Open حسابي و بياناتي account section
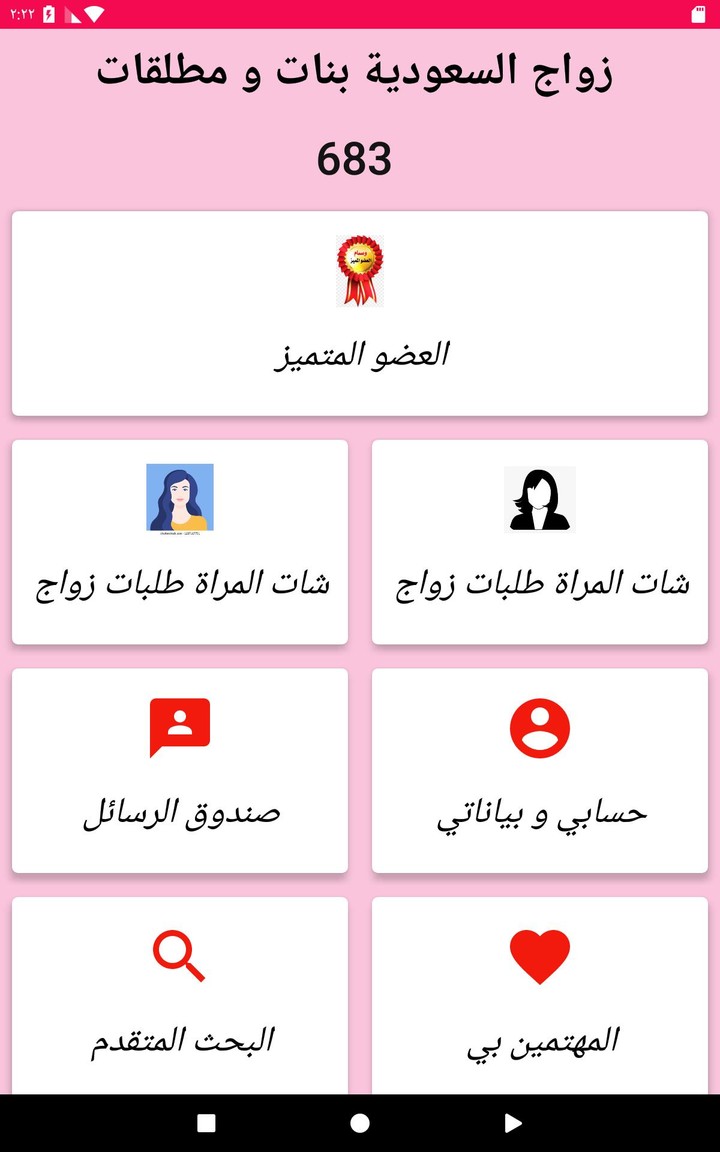The image size is (720, 1152). [540, 770]
